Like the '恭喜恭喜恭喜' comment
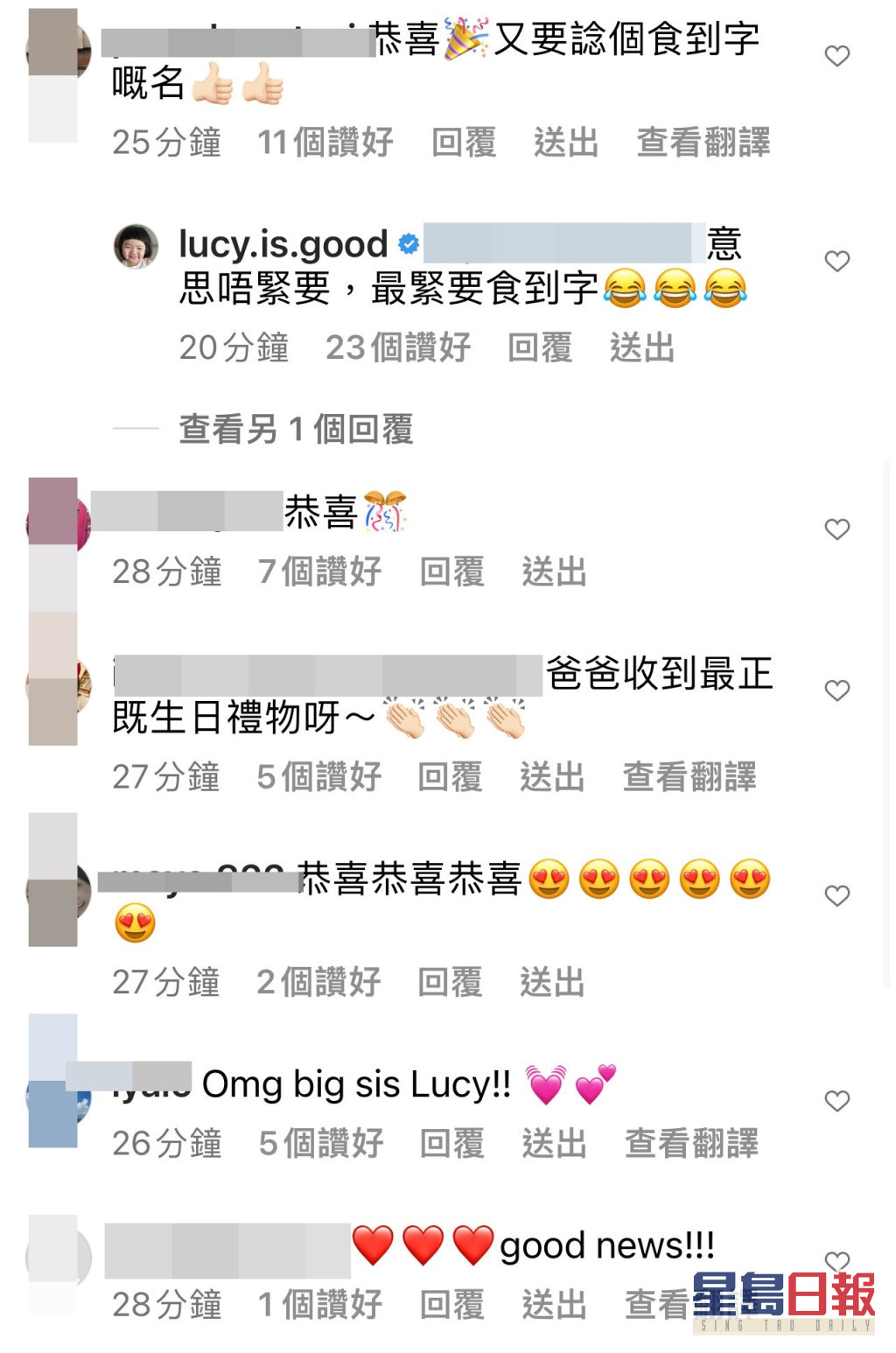This screenshot has width=896, height=1353. click(x=837, y=895)
